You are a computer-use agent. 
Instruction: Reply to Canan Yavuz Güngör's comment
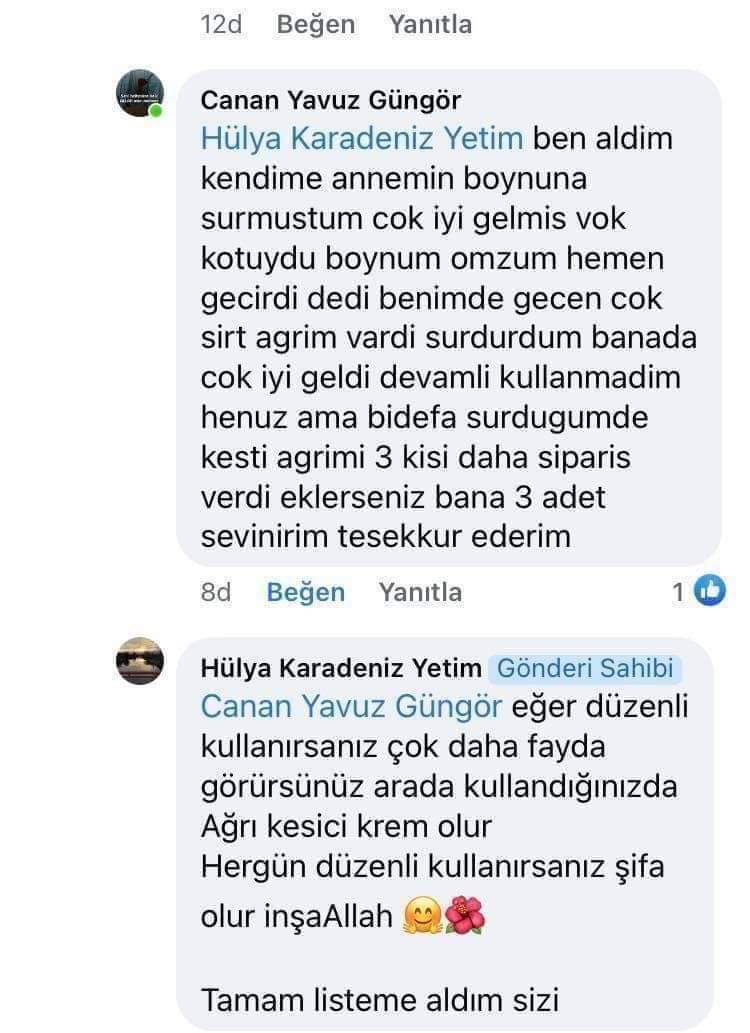click(x=420, y=592)
